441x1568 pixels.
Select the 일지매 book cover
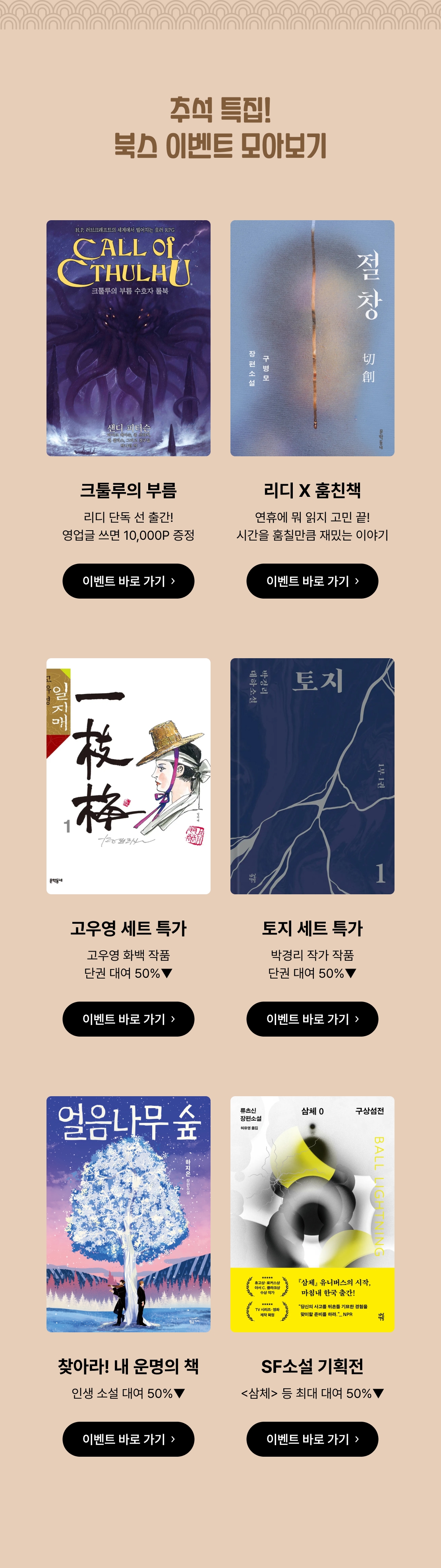pos(128,775)
